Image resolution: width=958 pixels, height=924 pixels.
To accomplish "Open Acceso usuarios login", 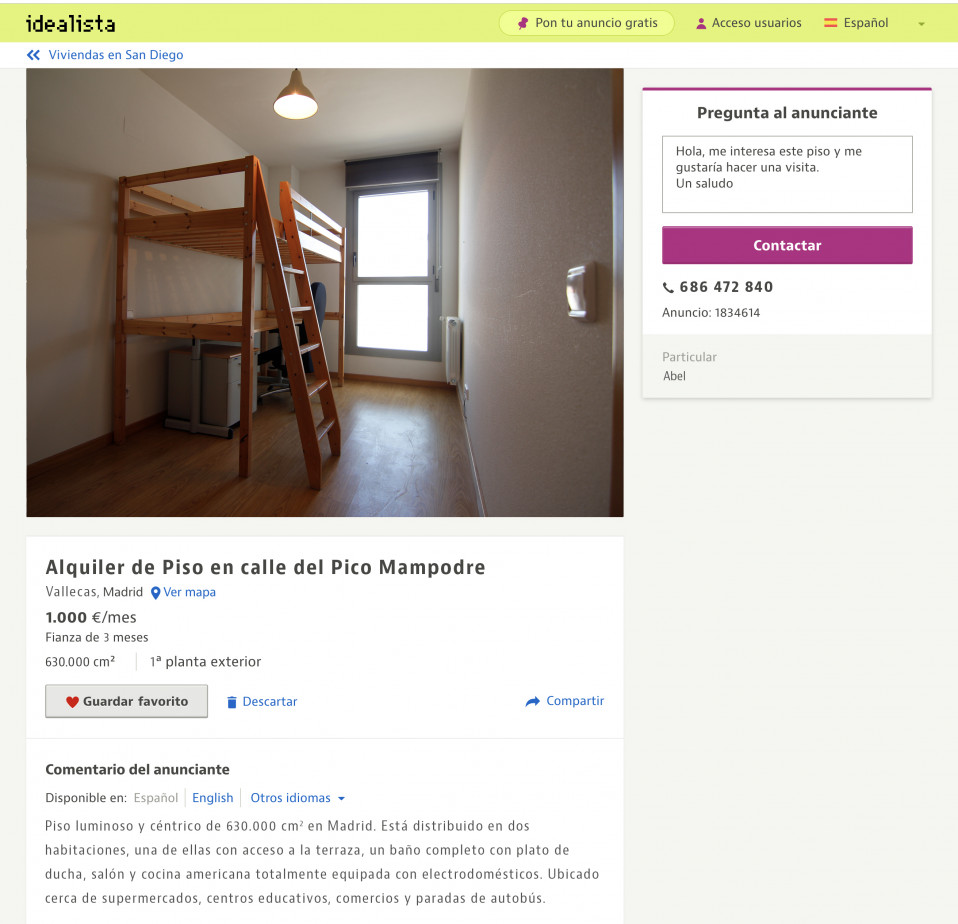I will pyautogui.click(x=748, y=23).
